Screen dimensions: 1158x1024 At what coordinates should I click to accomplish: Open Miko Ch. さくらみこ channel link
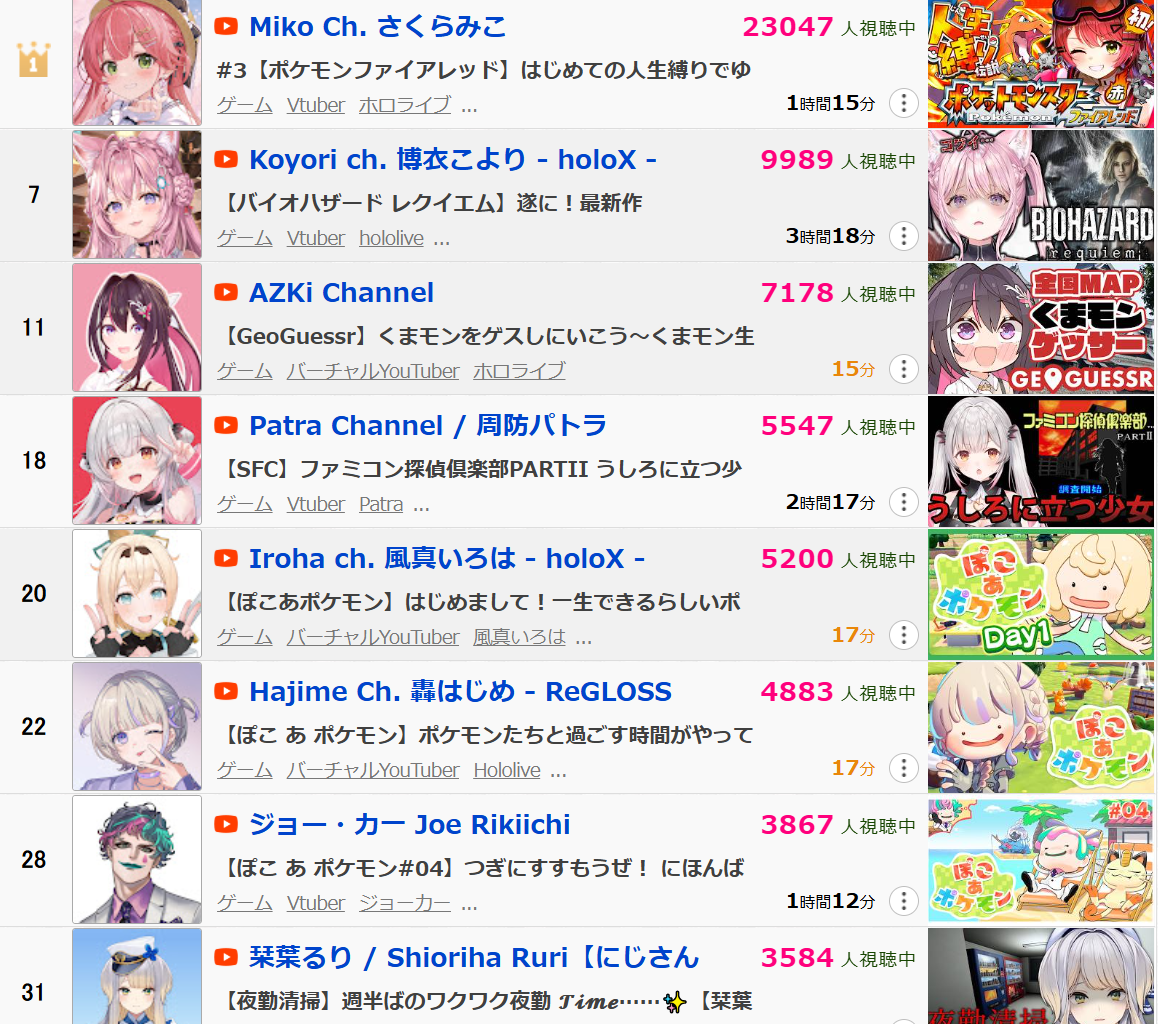(377, 27)
